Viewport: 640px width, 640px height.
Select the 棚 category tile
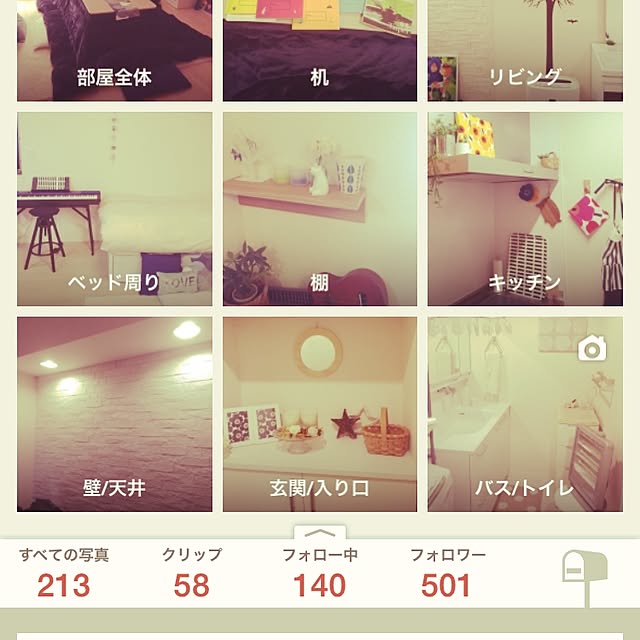320,209
